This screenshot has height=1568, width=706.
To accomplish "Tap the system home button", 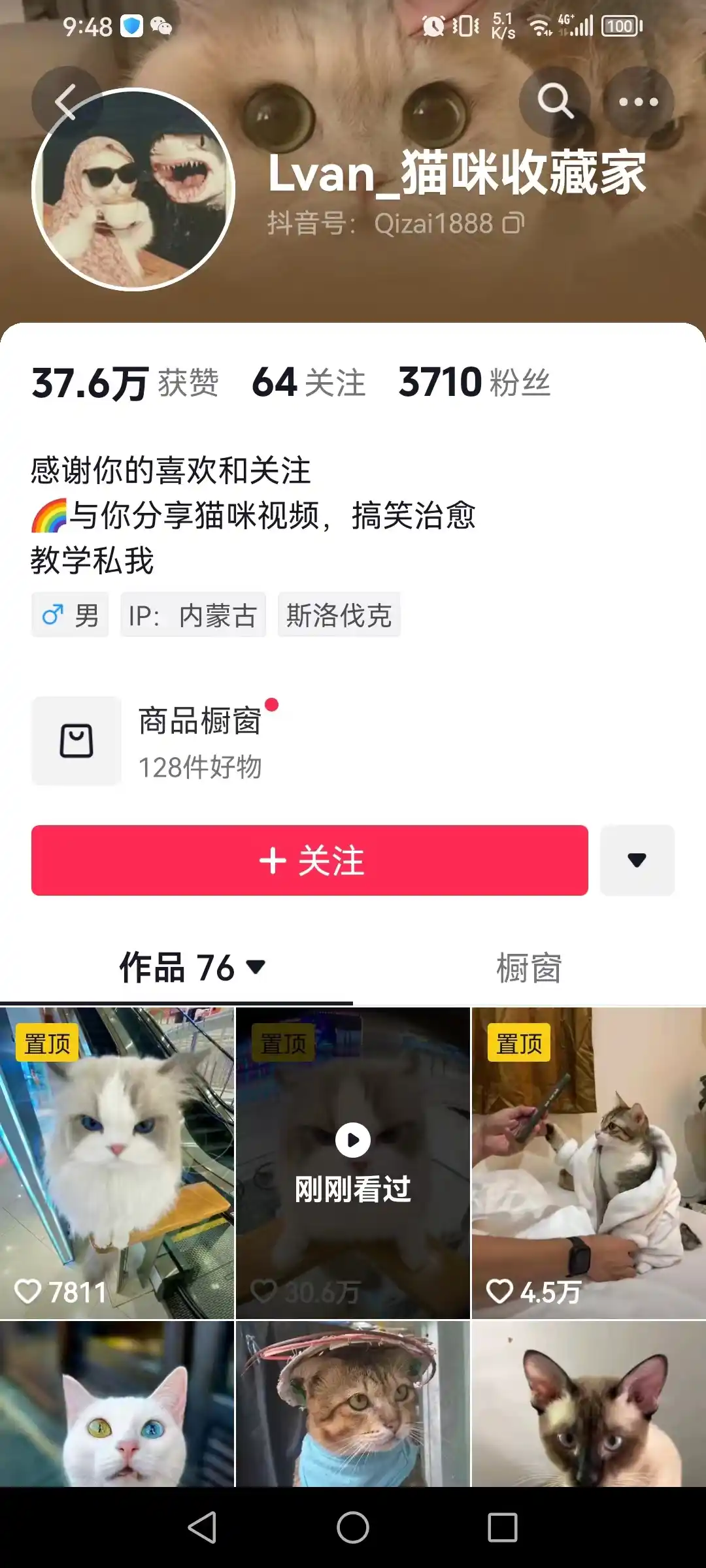I will (x=353, y=1527).
